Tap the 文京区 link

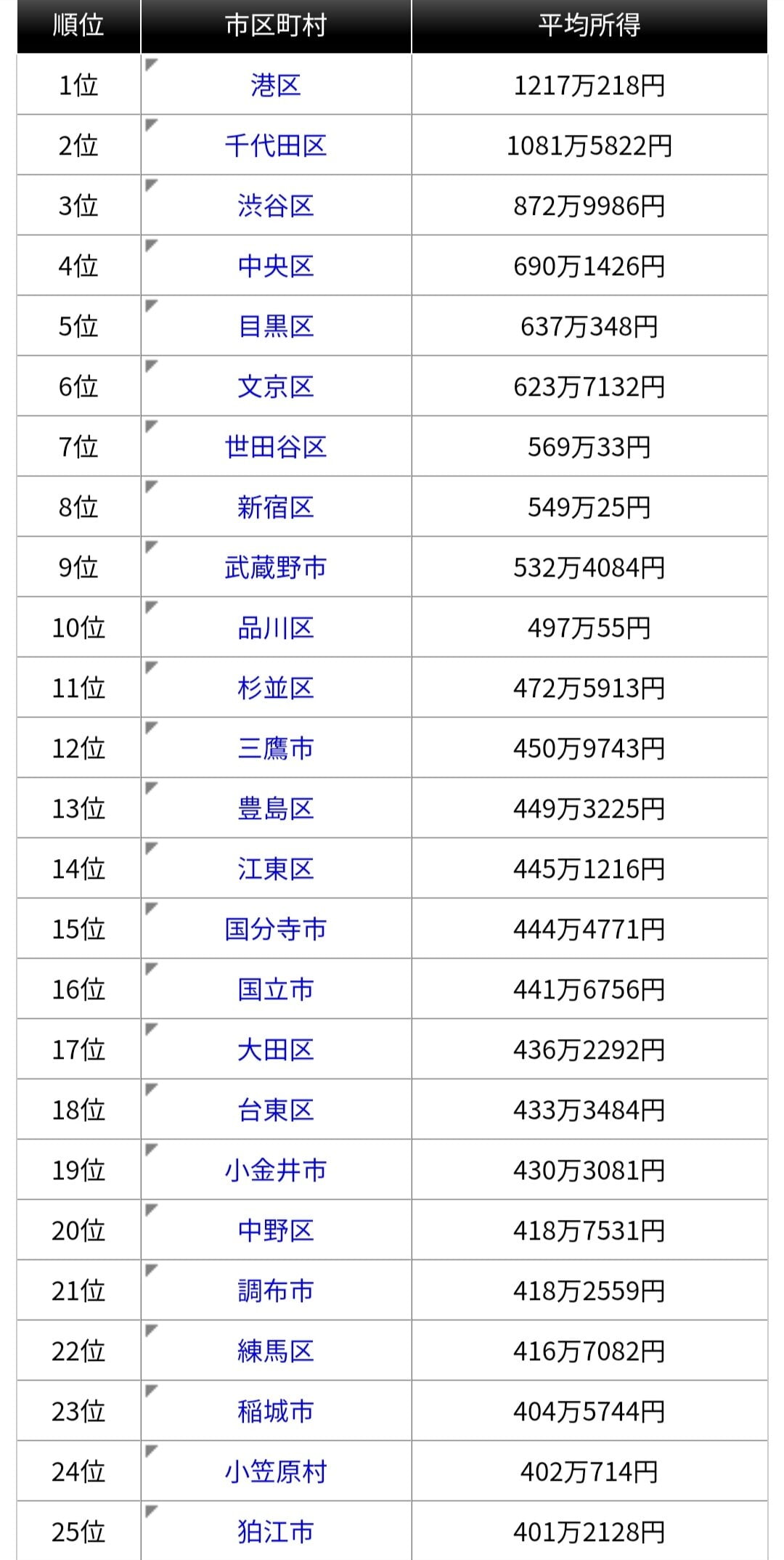275,387
